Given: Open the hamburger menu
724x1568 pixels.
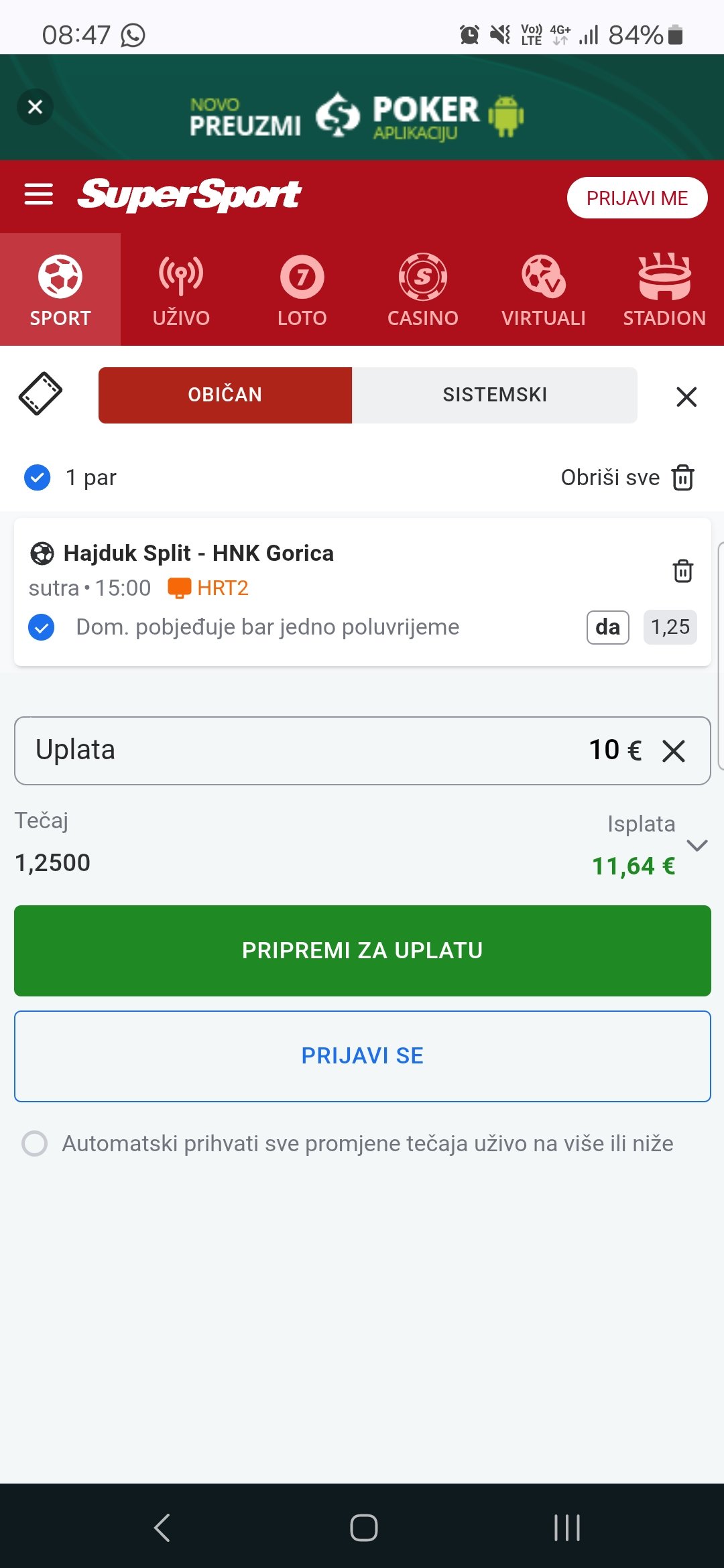Looking at the screenshot, I should [x=39, y=194].
